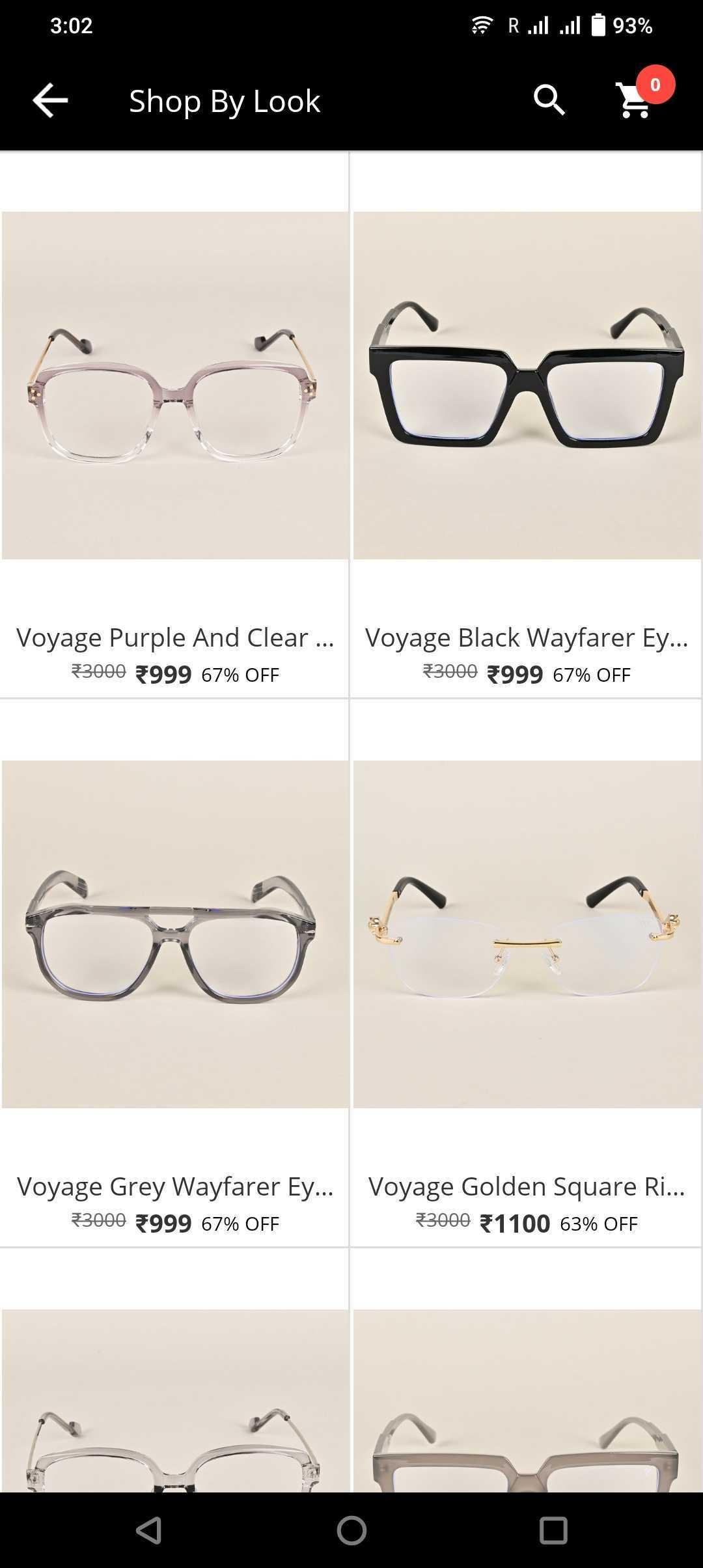The image size is (703, 1568).
Task: Open Voyage Black Wayfarer eyeglasses
Action: click(x=527, y=385)
